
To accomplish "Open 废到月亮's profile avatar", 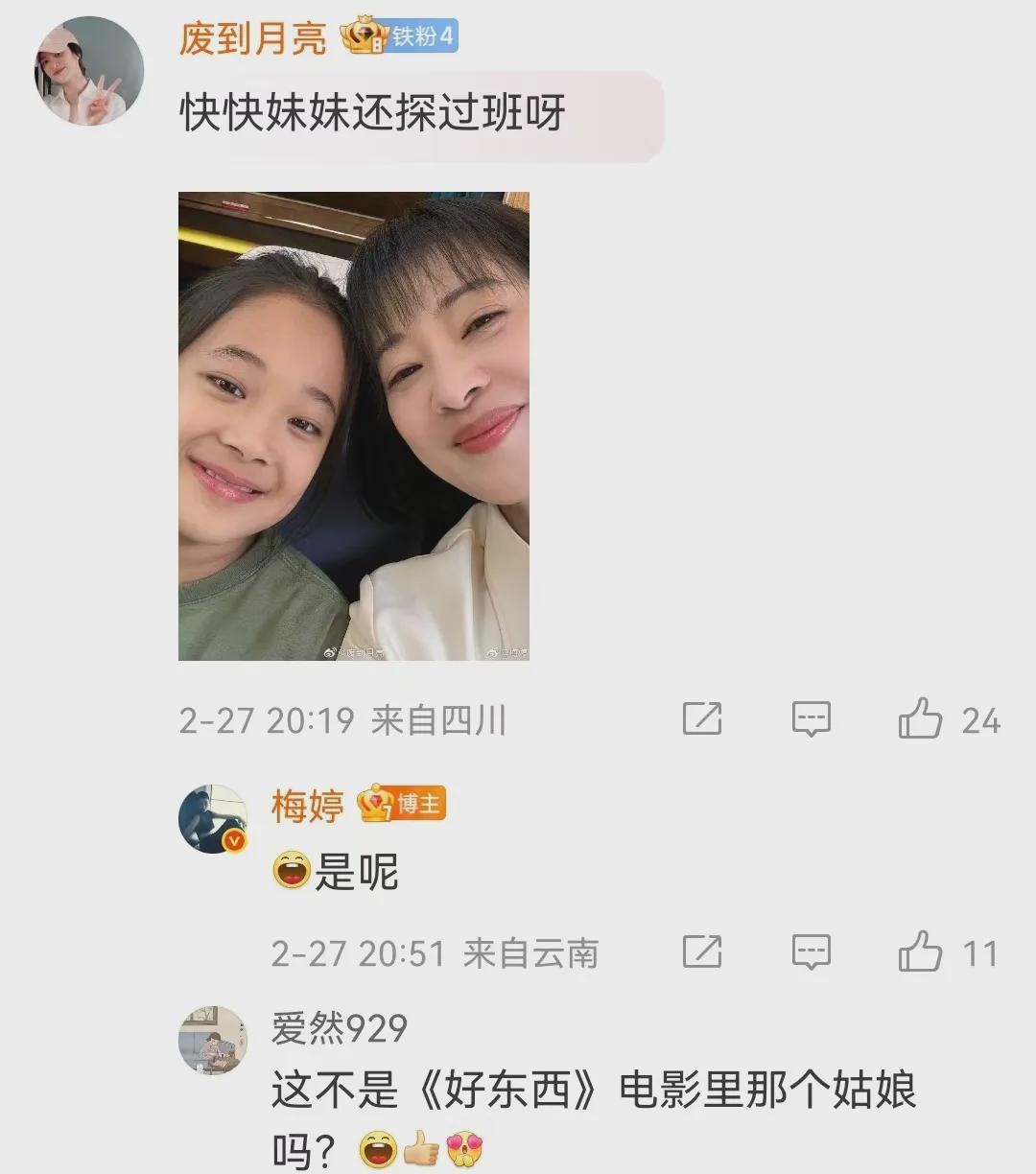I will (89, 71).
